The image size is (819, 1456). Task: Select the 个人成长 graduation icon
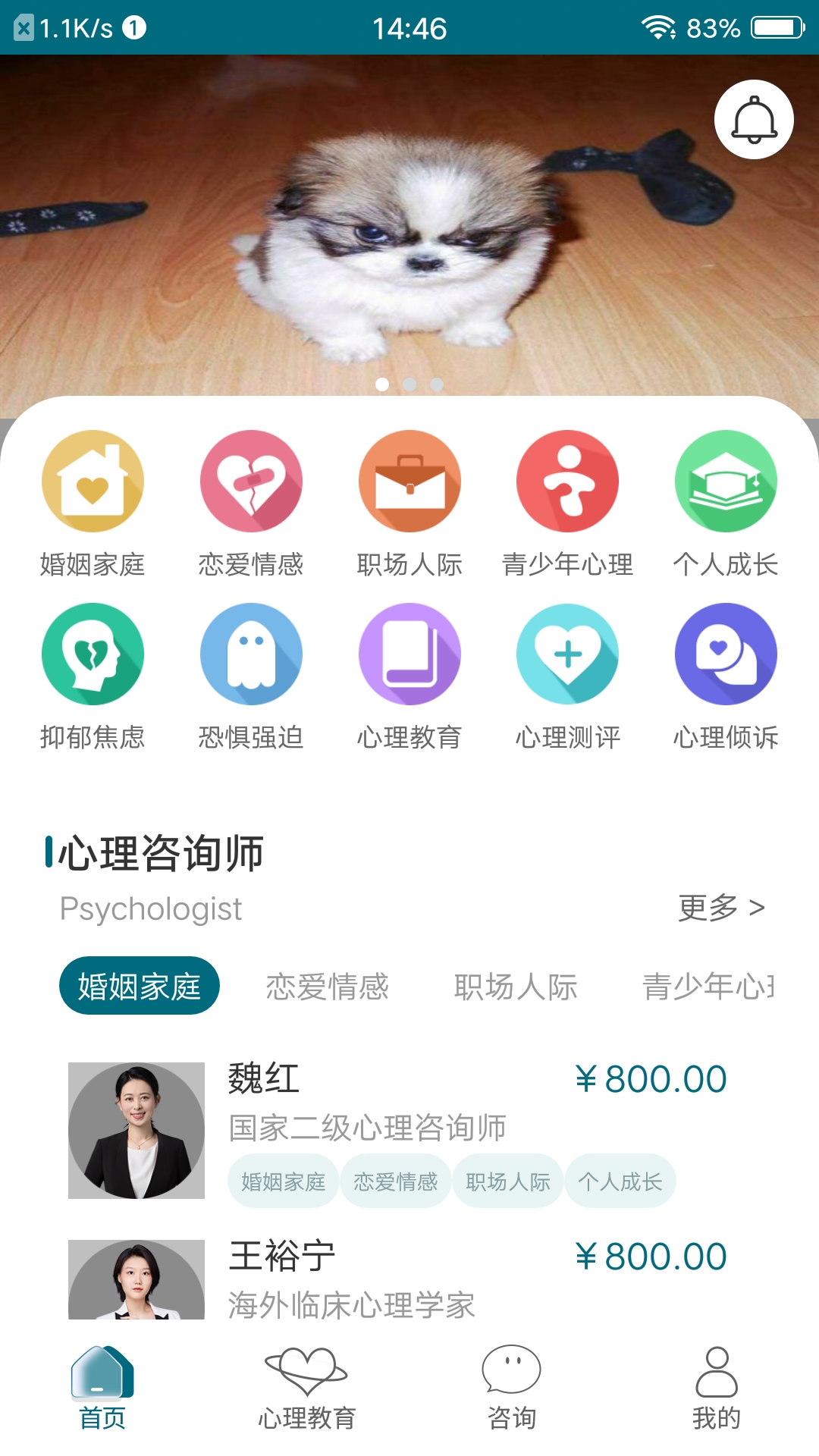click(726, 481)
